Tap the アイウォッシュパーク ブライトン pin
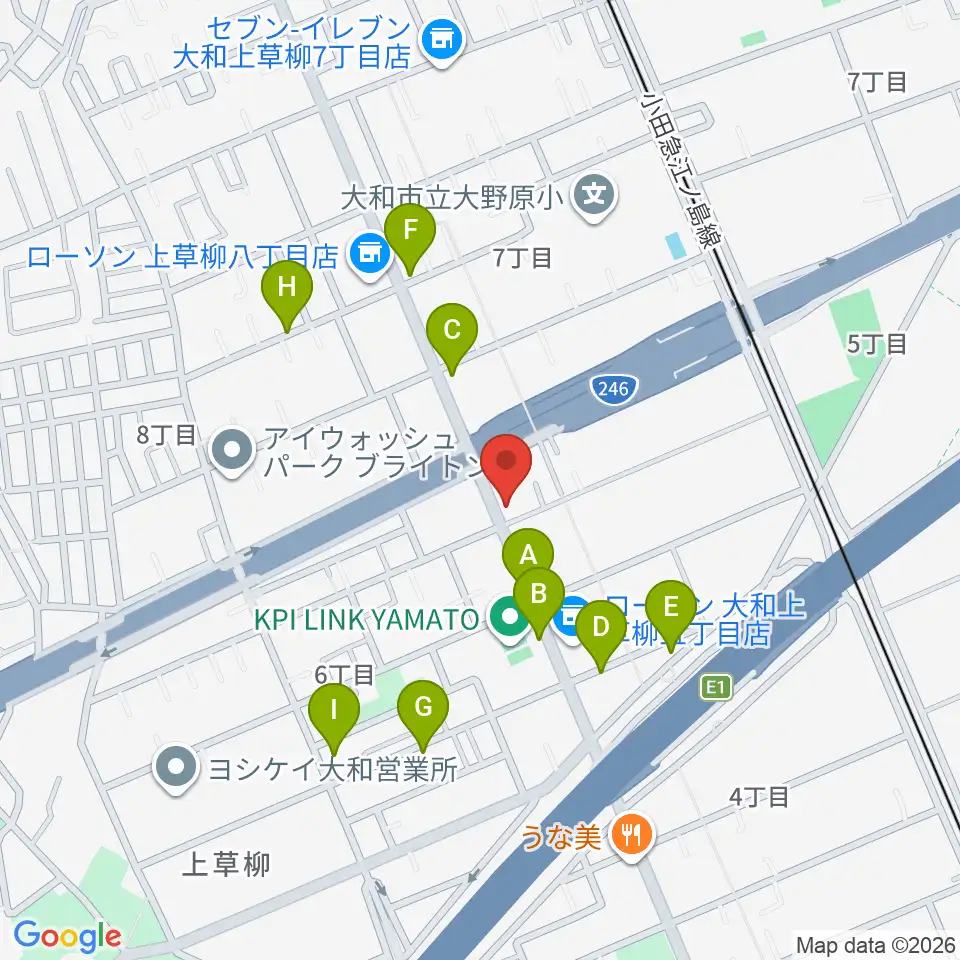Image resolution: width=960 pixels, height=960 pixels. pos(231,452)
